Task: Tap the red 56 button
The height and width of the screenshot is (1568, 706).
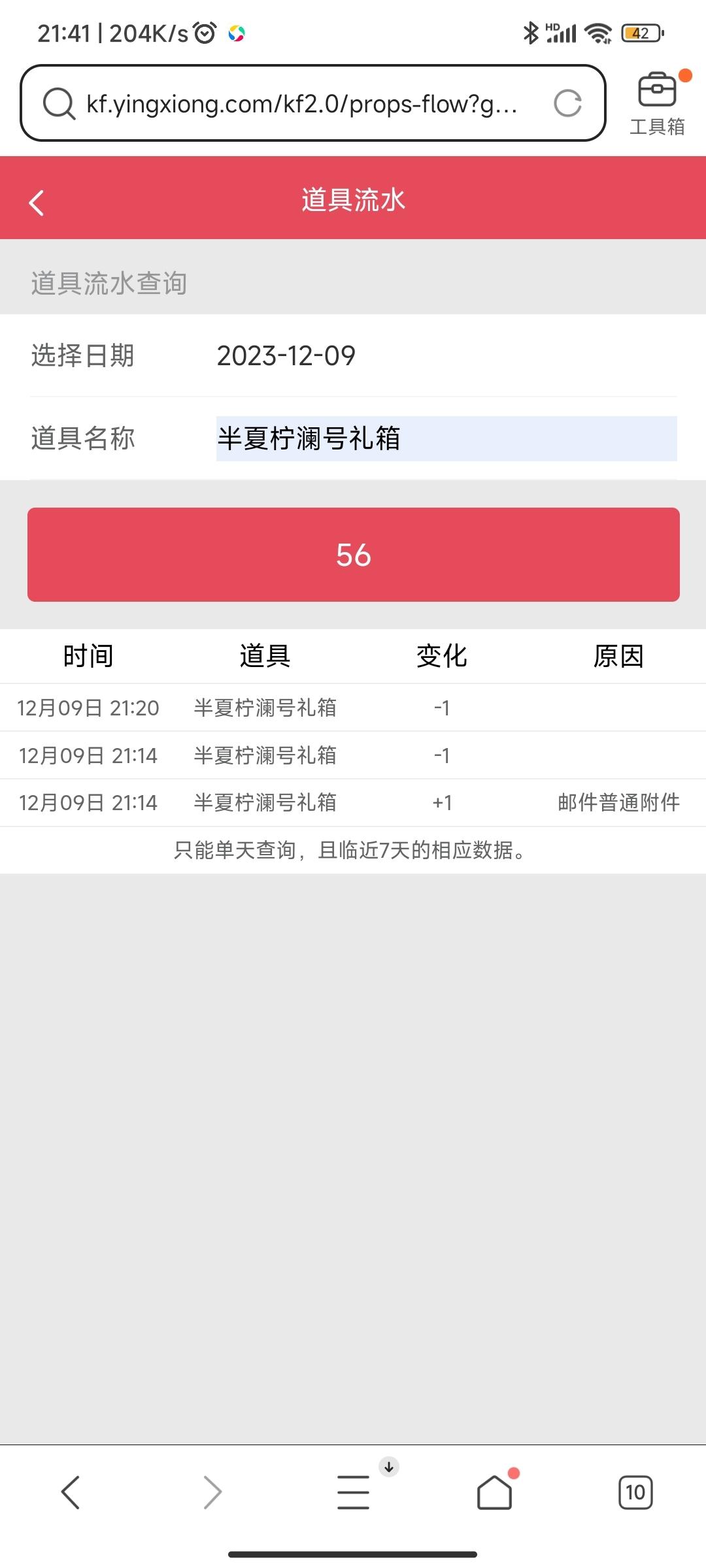Action: [x=353, y=555]
